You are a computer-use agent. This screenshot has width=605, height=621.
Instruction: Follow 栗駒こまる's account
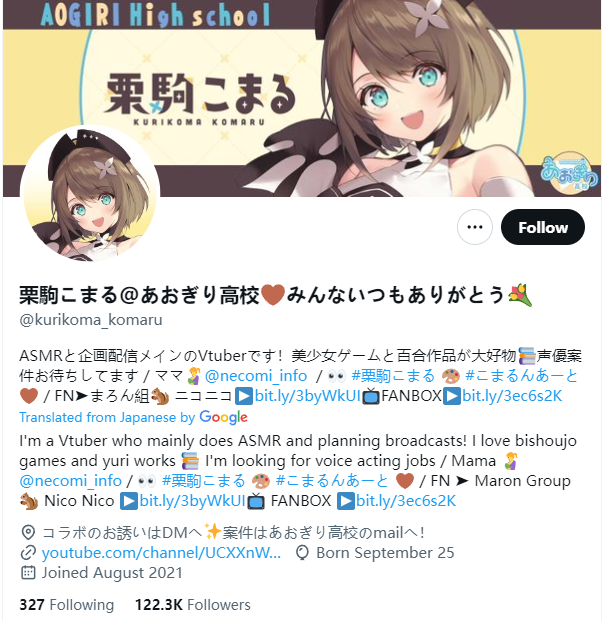pos(542,227)
